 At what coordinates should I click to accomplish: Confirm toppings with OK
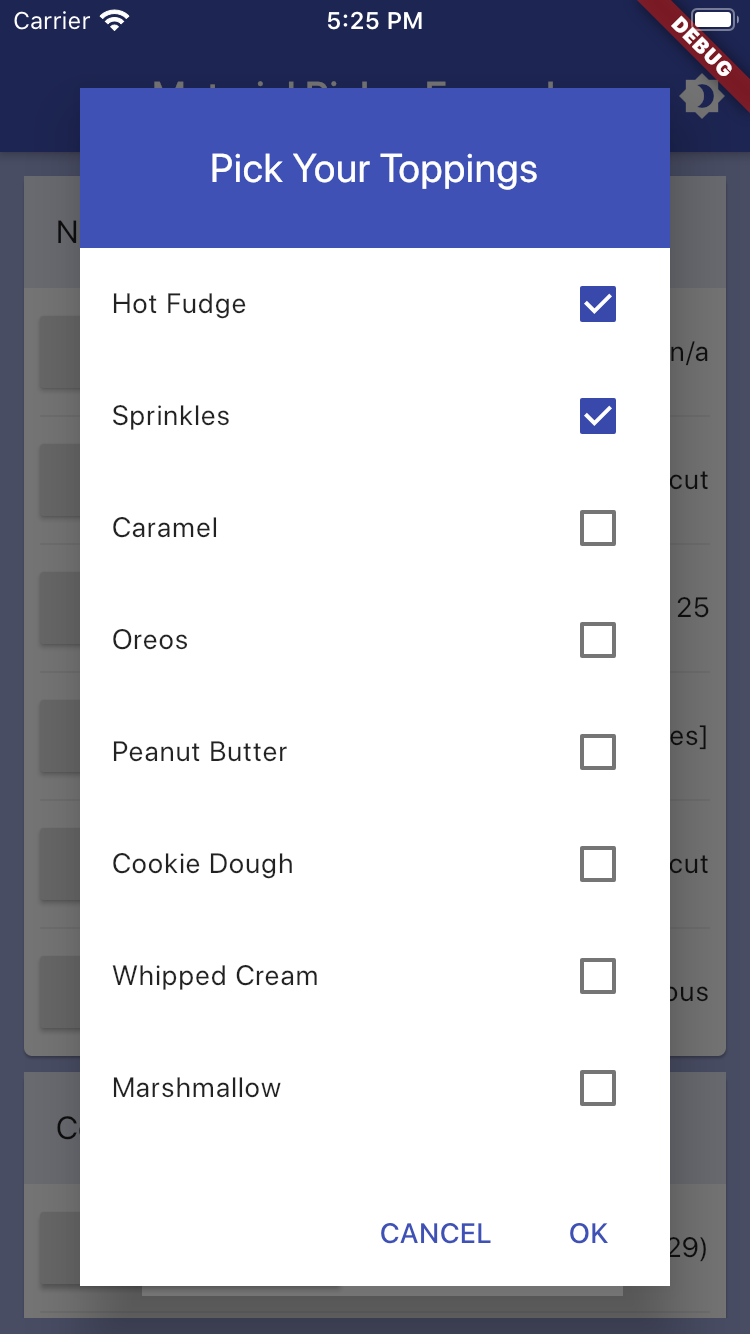tap(588, 1233)
